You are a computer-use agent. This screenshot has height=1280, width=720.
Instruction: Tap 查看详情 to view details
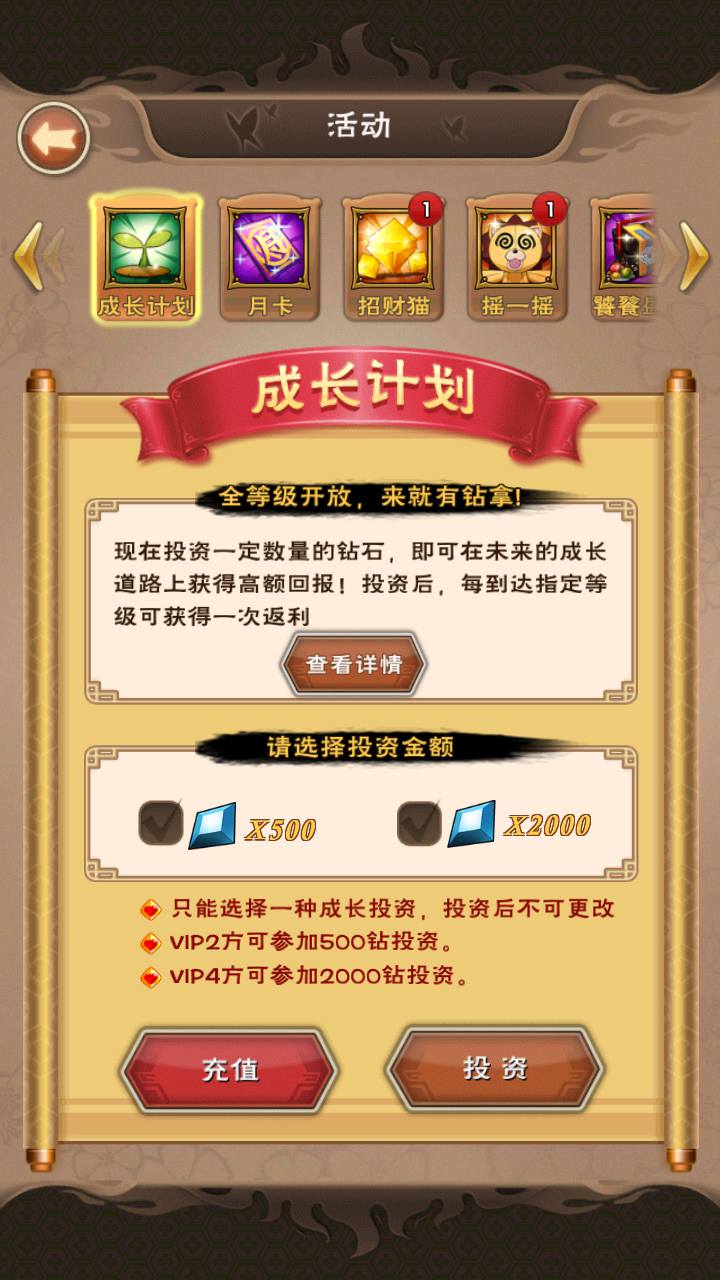(354, 664)
